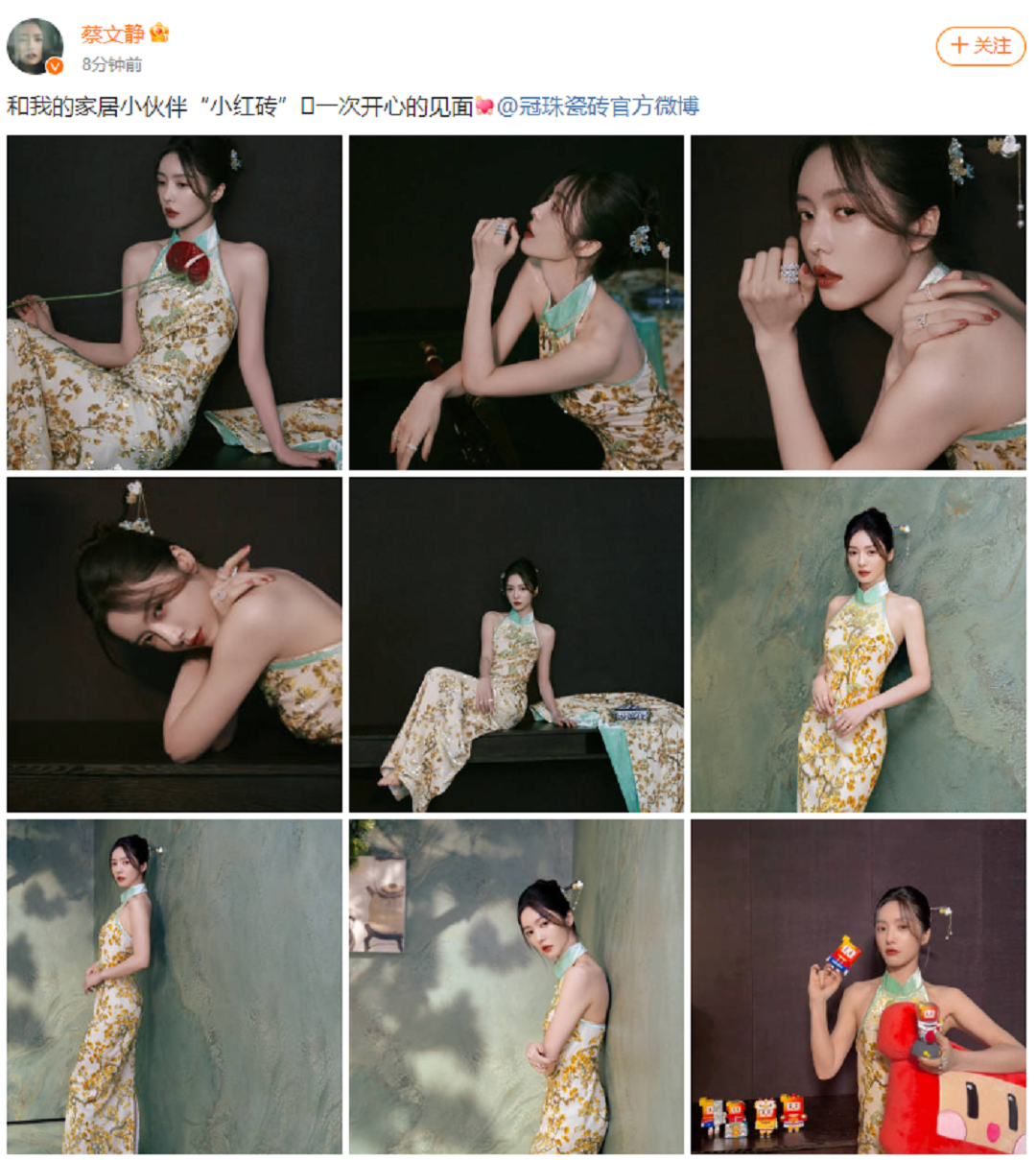Follow this account with the 关注 button
The width and height of the screenshot is (1036, 1160).
coord(980,46)
